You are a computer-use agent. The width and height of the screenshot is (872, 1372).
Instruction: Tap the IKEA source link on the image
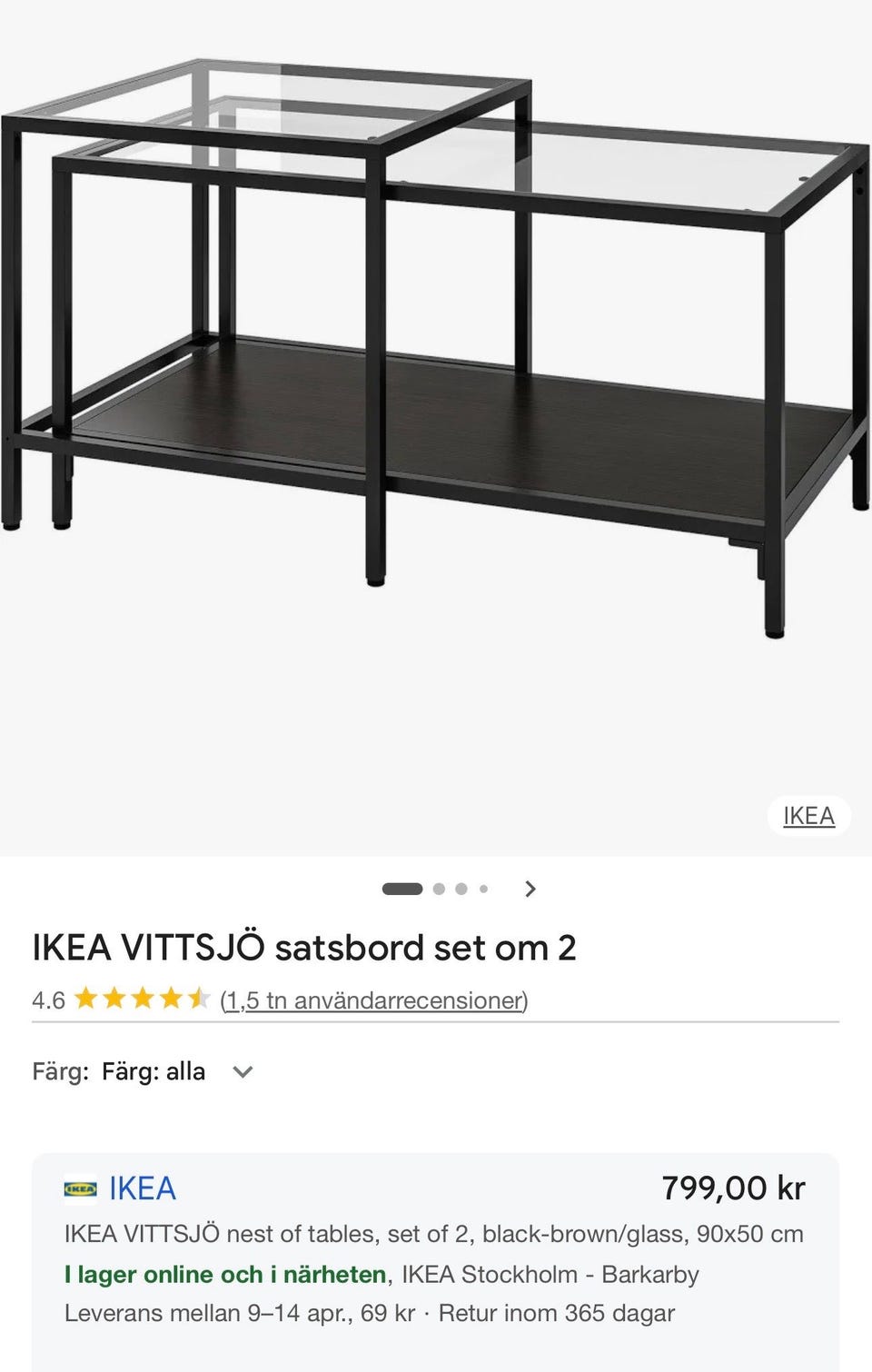[808, 816]
